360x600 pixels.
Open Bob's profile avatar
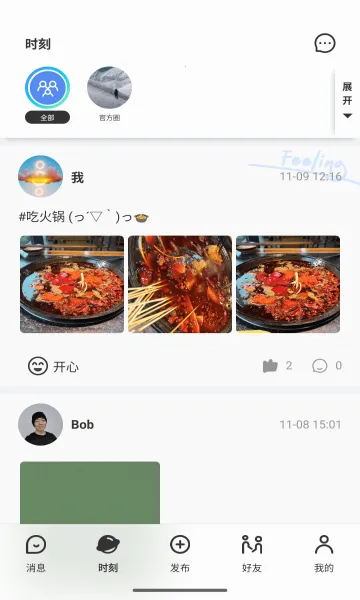pos(41,424)
